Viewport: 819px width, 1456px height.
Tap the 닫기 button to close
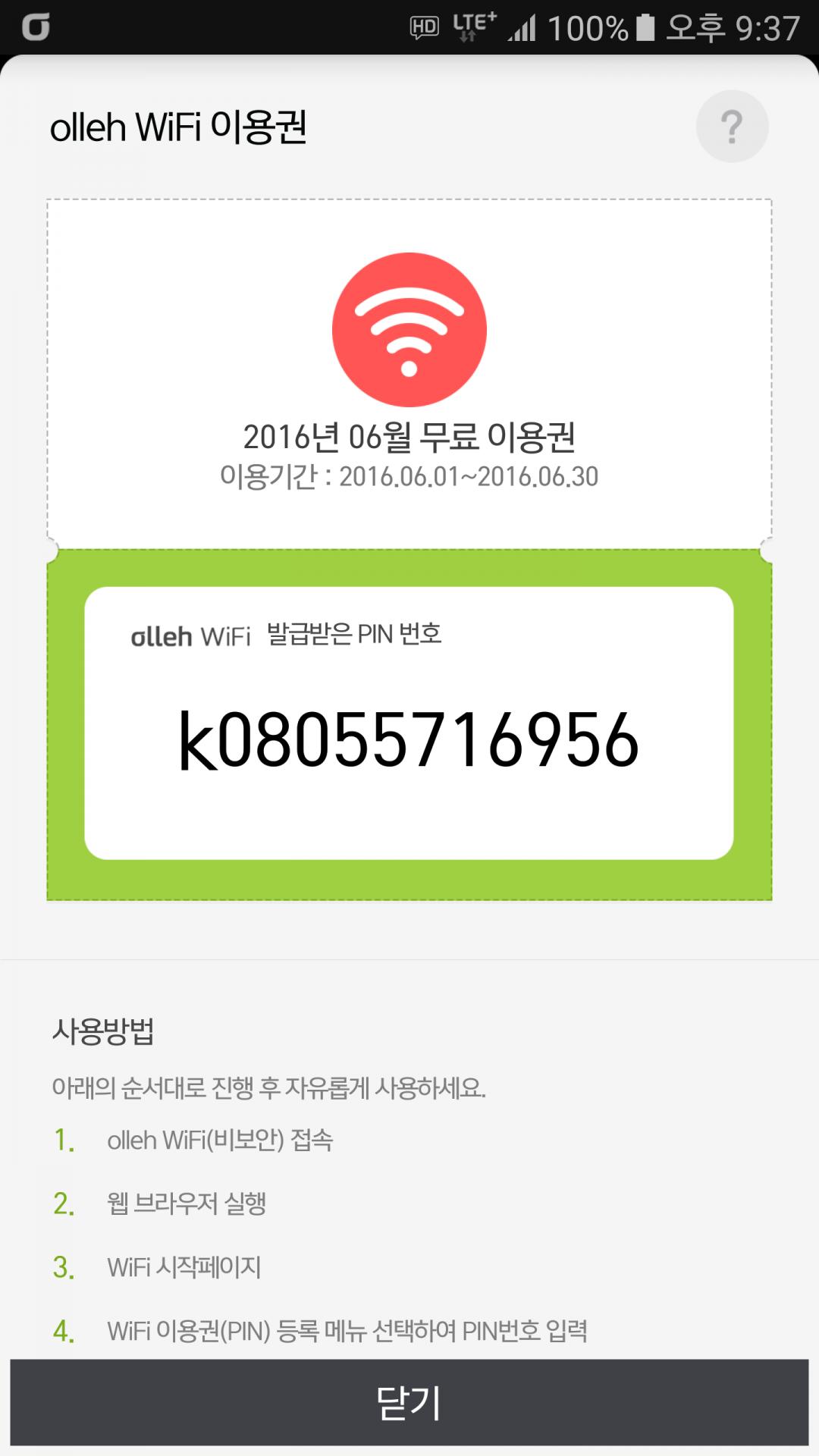(x=409, y=1402)
